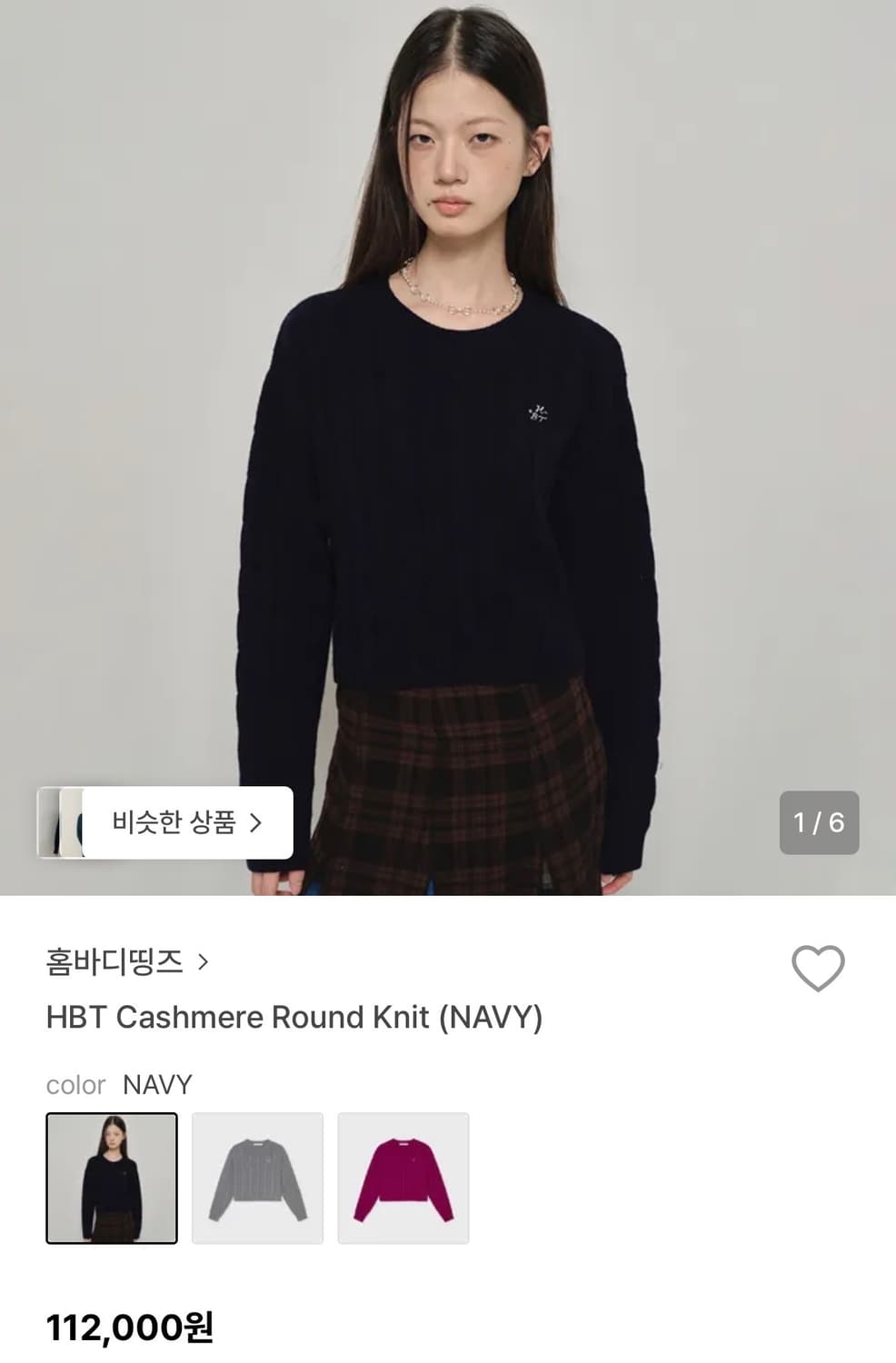Viewport: 896px width, 1363px height.
Task: Tap the heart icon to wishlist this knit
Action: (x=819, y=969)
